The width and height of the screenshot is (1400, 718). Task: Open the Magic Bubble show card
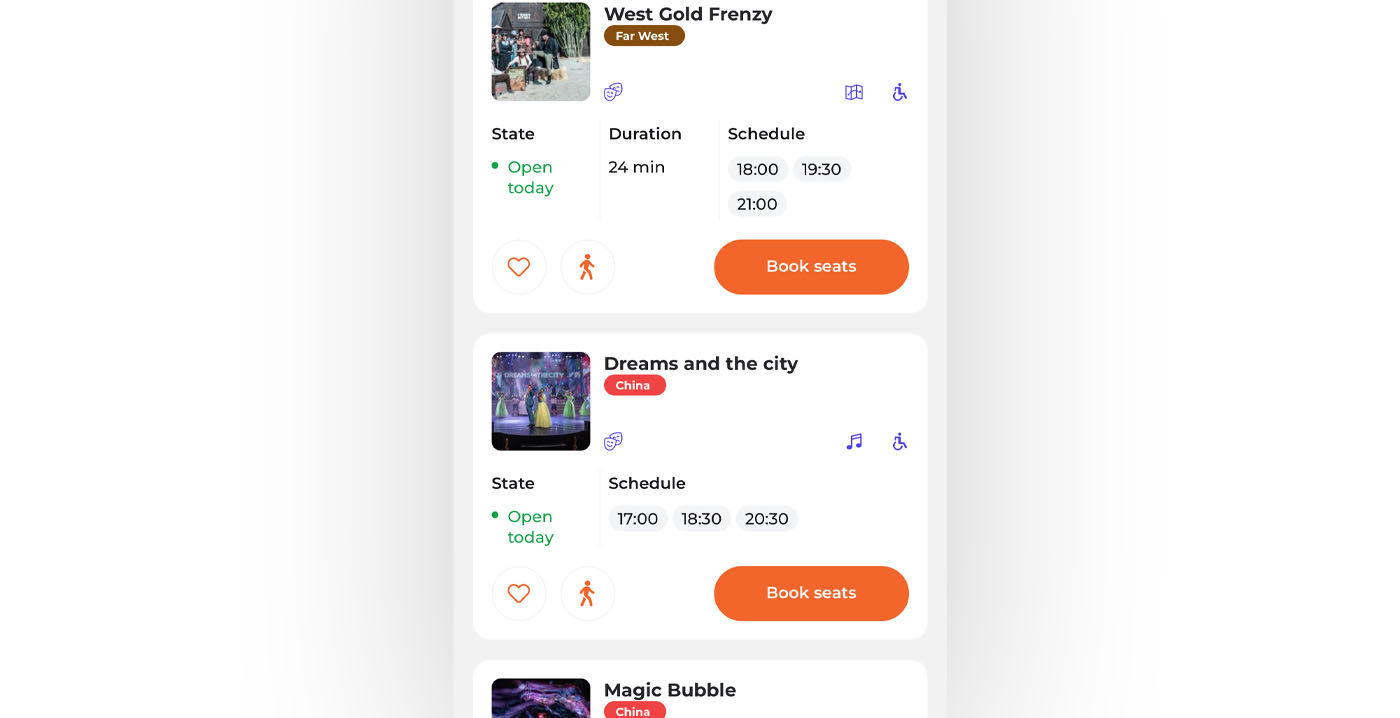670,691
